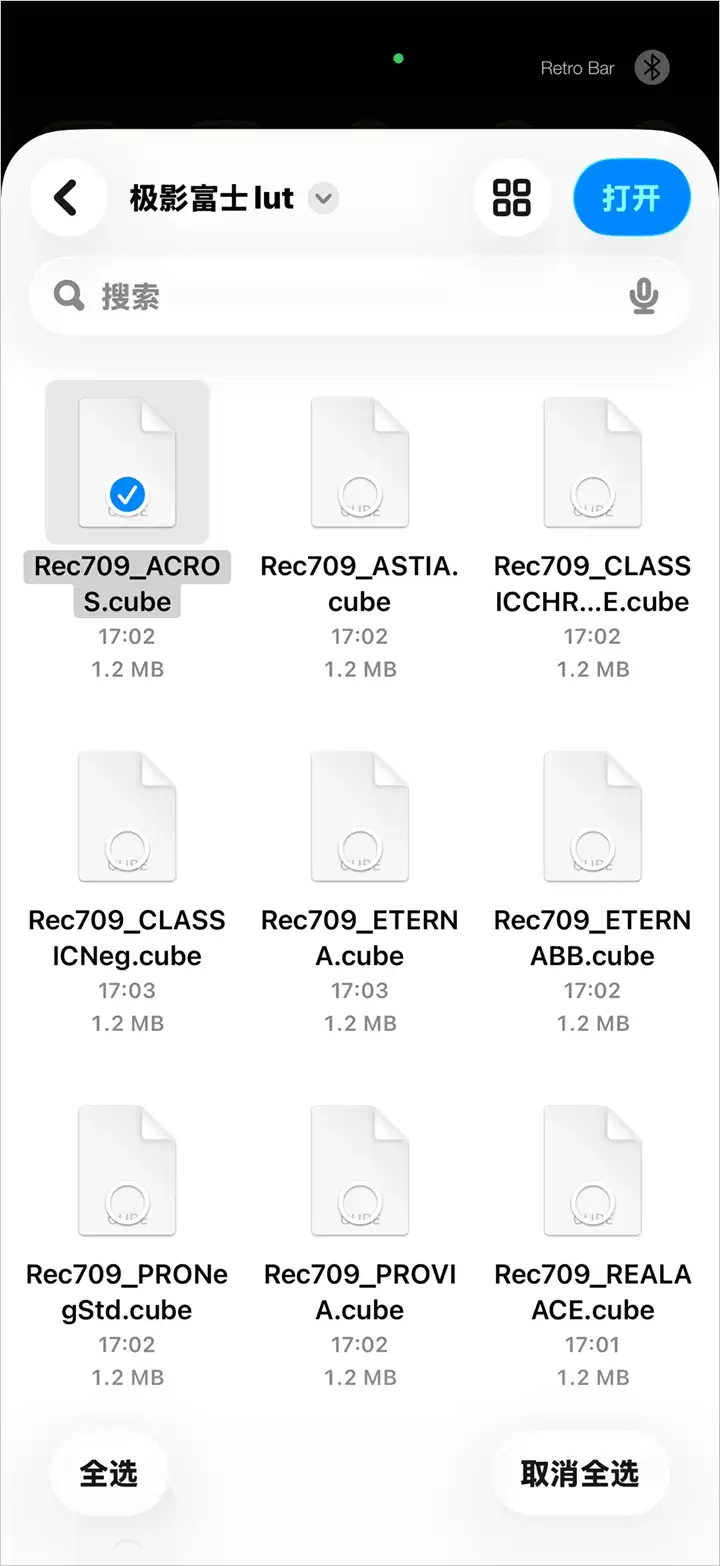Tap the 打开 button to open
The height and width of the screenshot is (1566, 720).
coord(631,198)
